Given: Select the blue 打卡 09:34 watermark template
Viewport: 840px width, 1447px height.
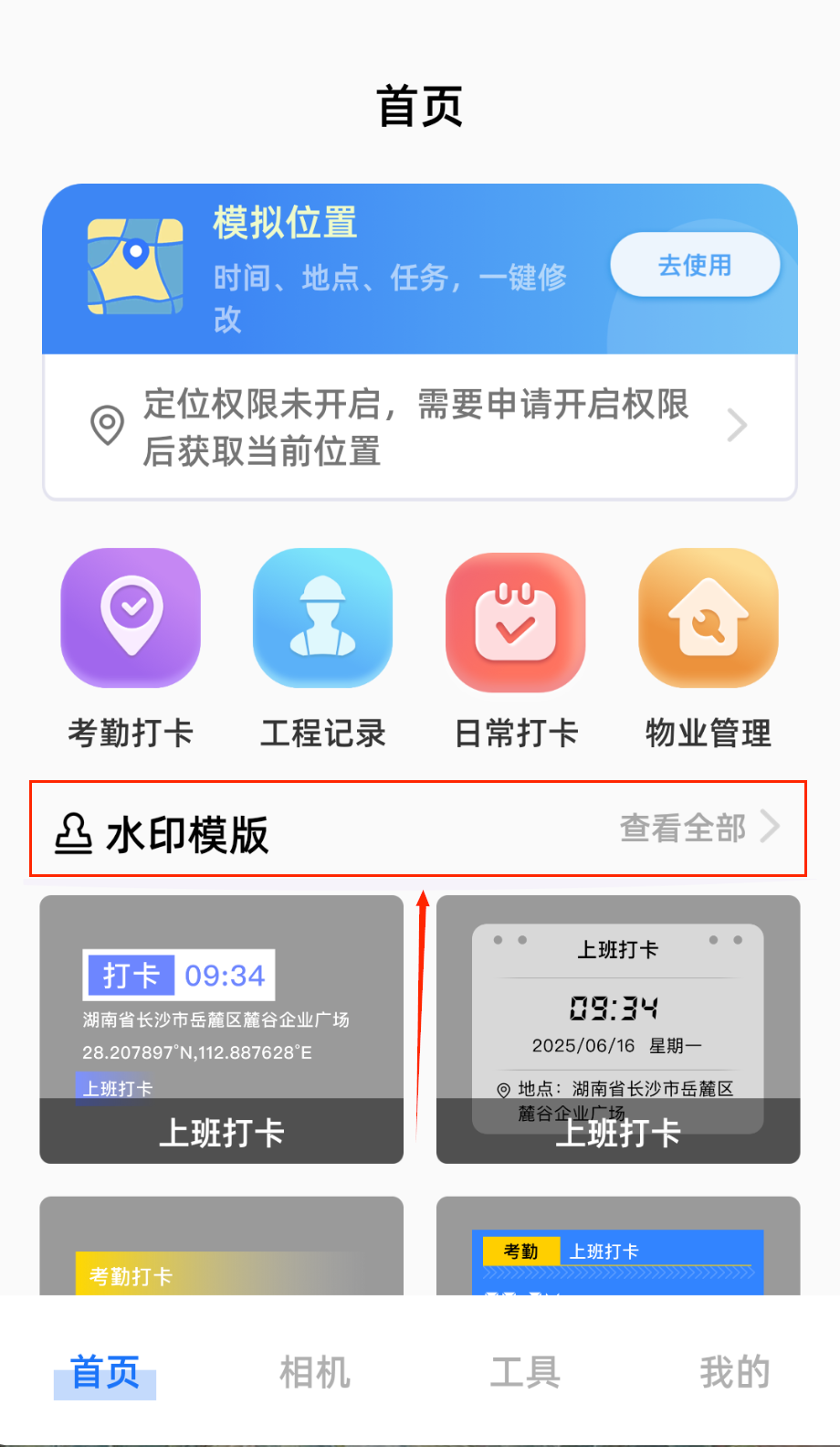Looking at the screenshot, I should coord(221,1029).
